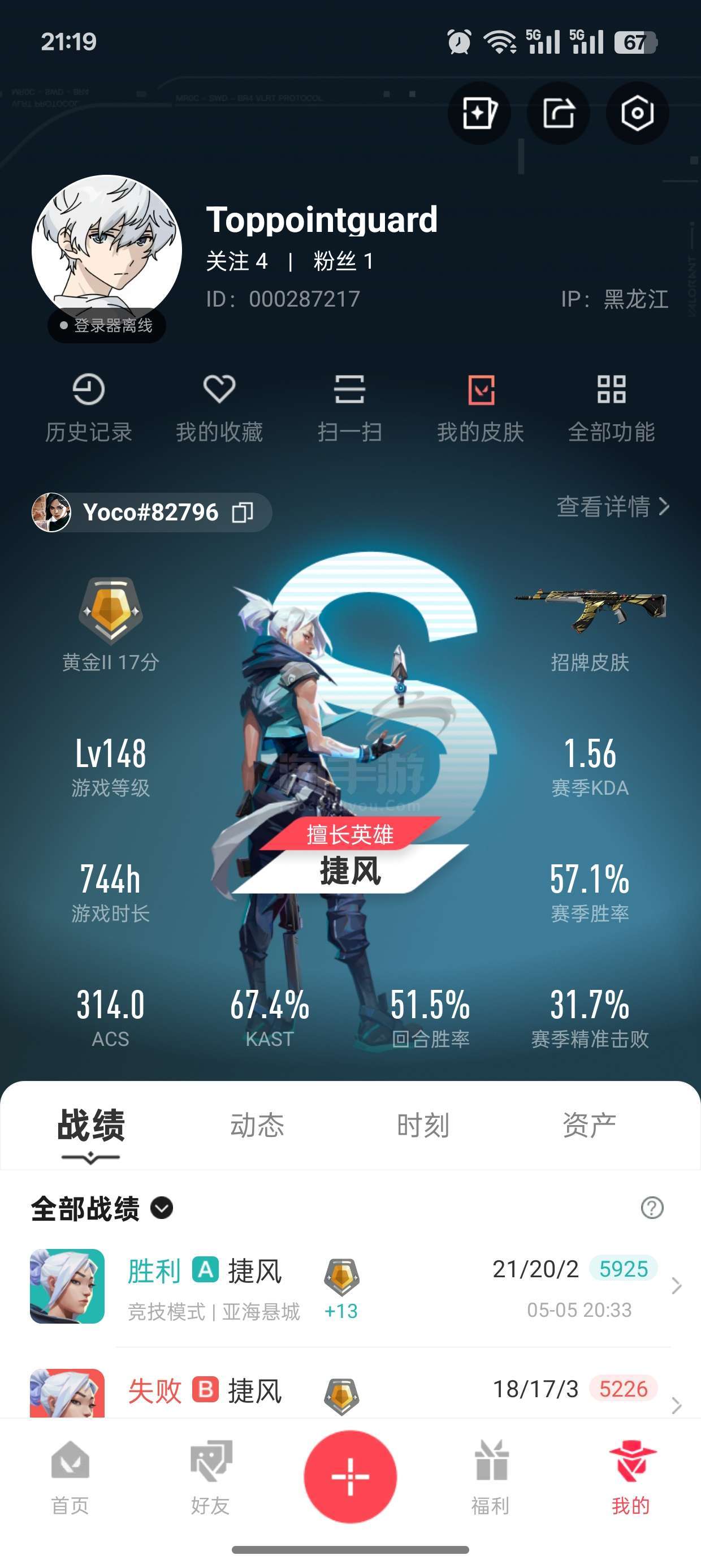Open 全部功能 all features
The height and width of the screenshot is (1568, 701).
(612, 408)
